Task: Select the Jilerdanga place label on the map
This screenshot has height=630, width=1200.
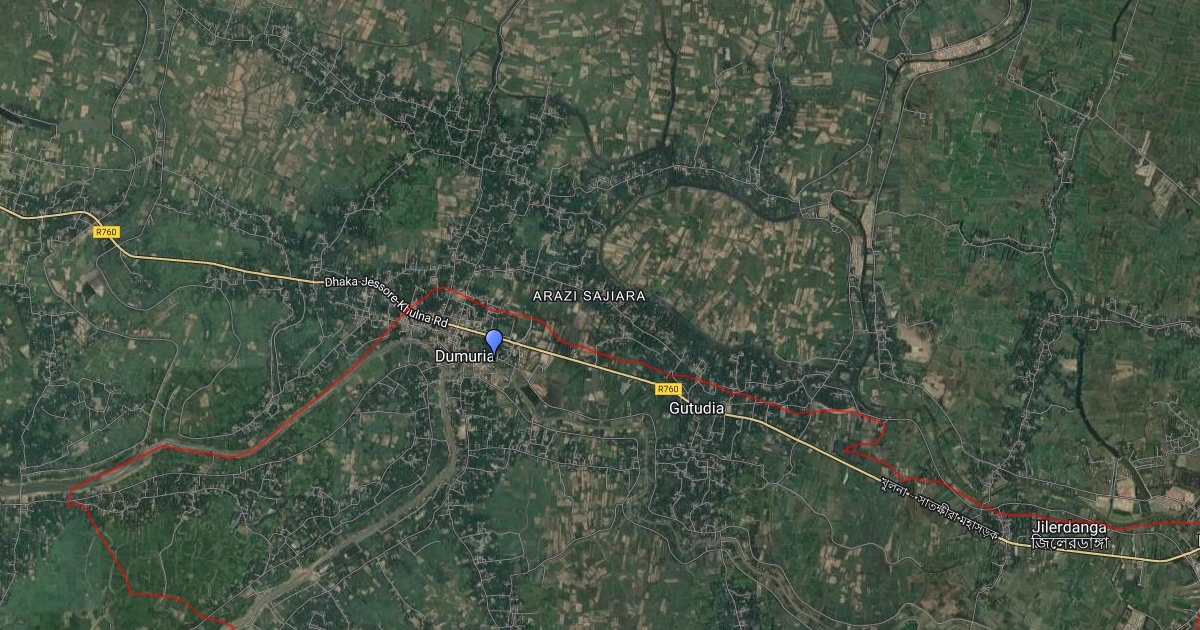Action: pyautogui.click(x=1068, y=525)
